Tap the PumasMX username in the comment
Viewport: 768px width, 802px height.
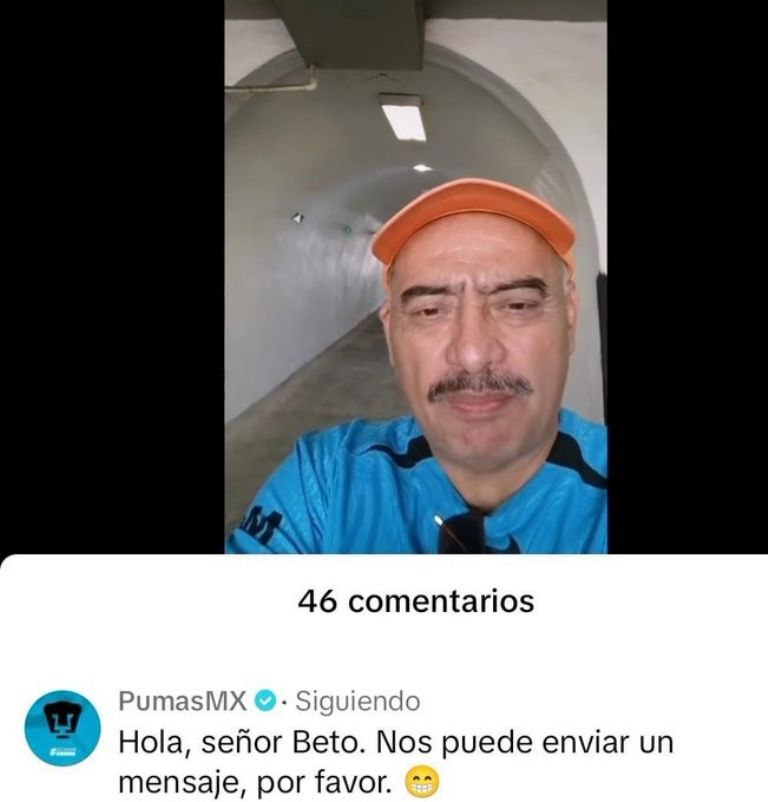pyautogui.click(x=181, y=701)
